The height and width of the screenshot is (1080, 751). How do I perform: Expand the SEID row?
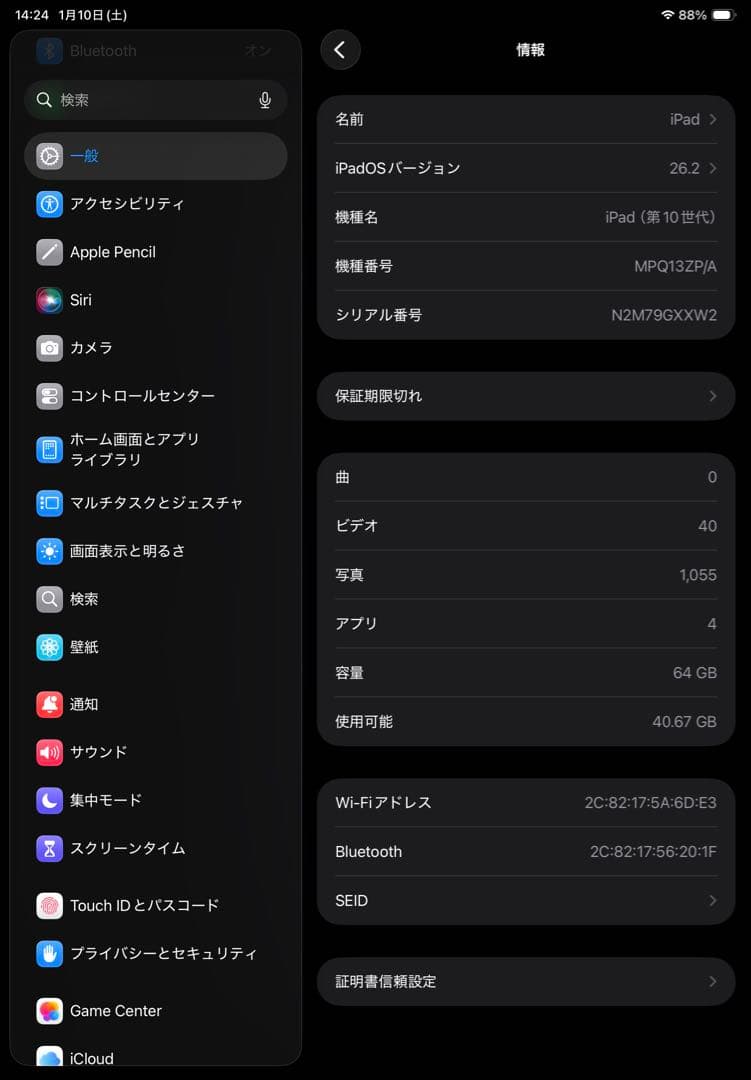tap(525, 900)
